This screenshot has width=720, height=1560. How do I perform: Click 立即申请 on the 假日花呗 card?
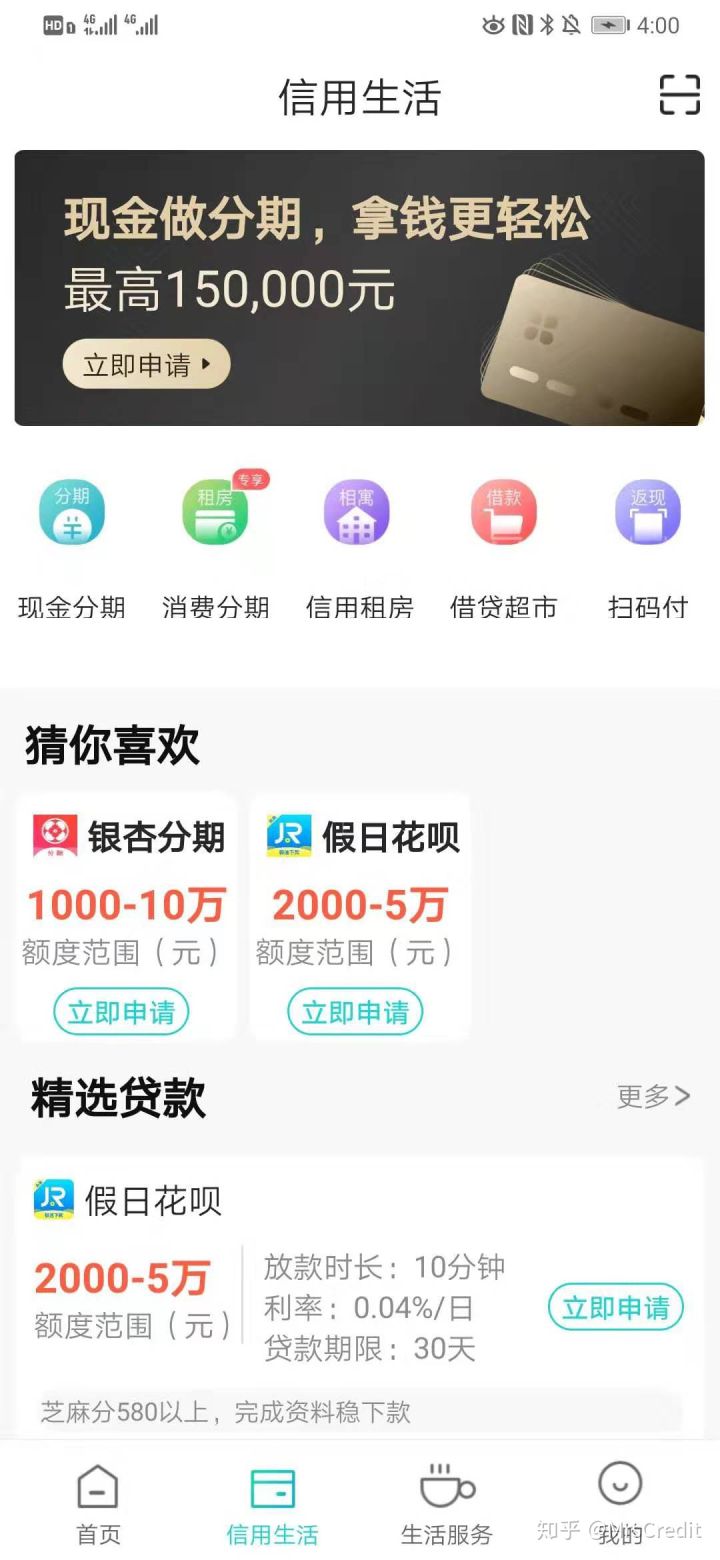coord(356,1012)
